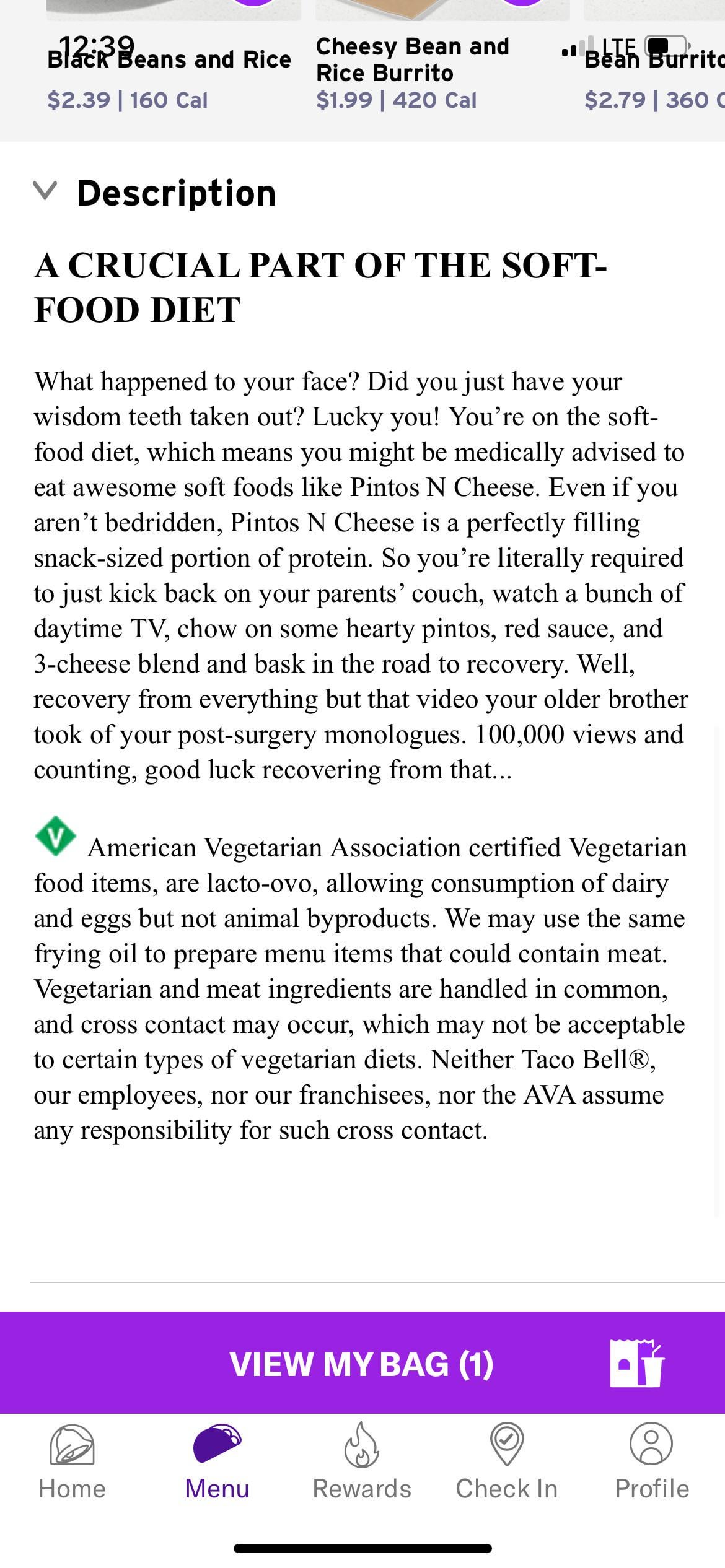Open Black Beans and Rice item

[x=169, y=61]
